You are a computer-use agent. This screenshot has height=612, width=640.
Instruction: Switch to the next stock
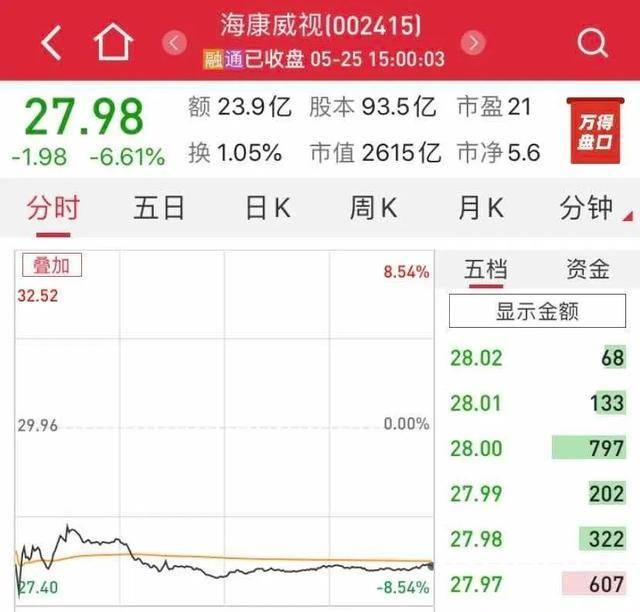tap(473, 42)
